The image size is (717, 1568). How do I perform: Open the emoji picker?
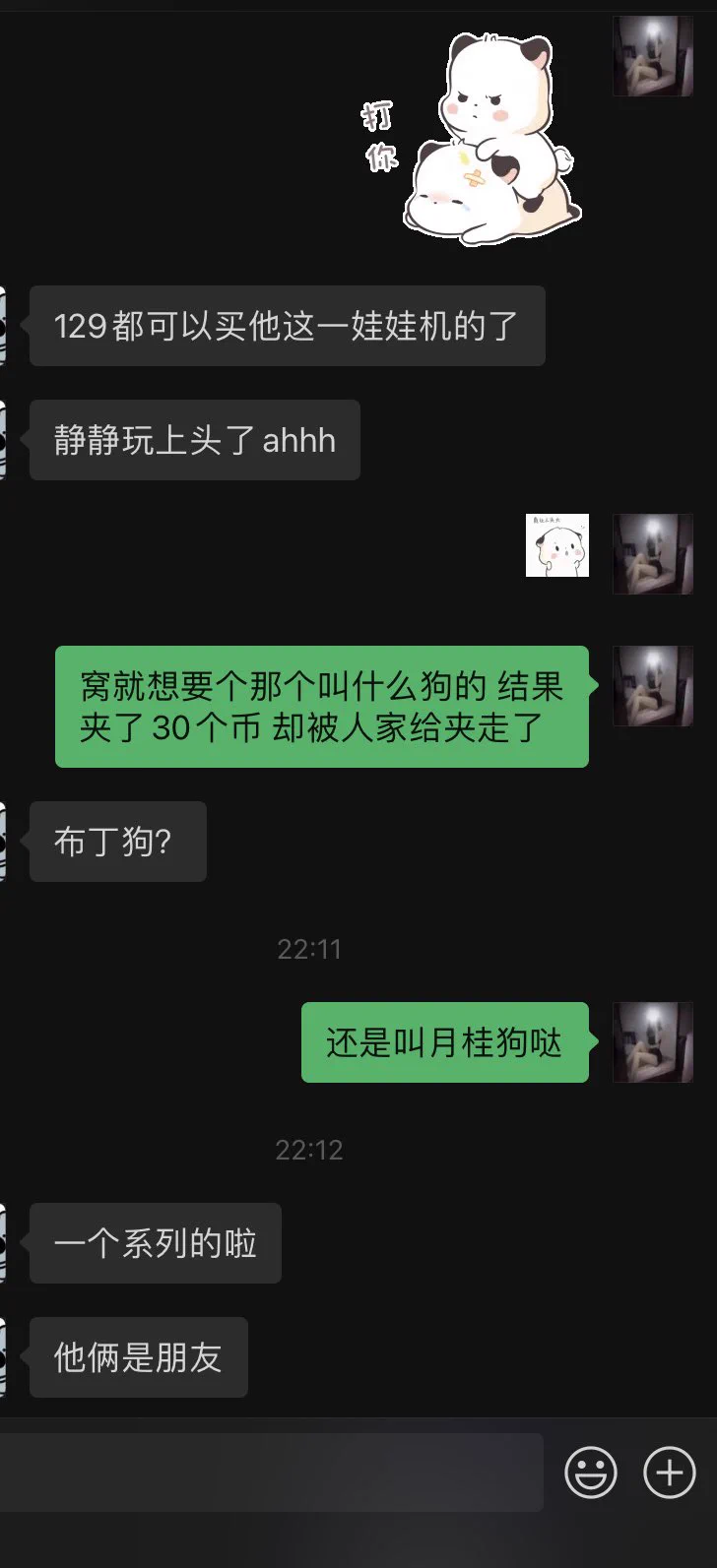590,1473
